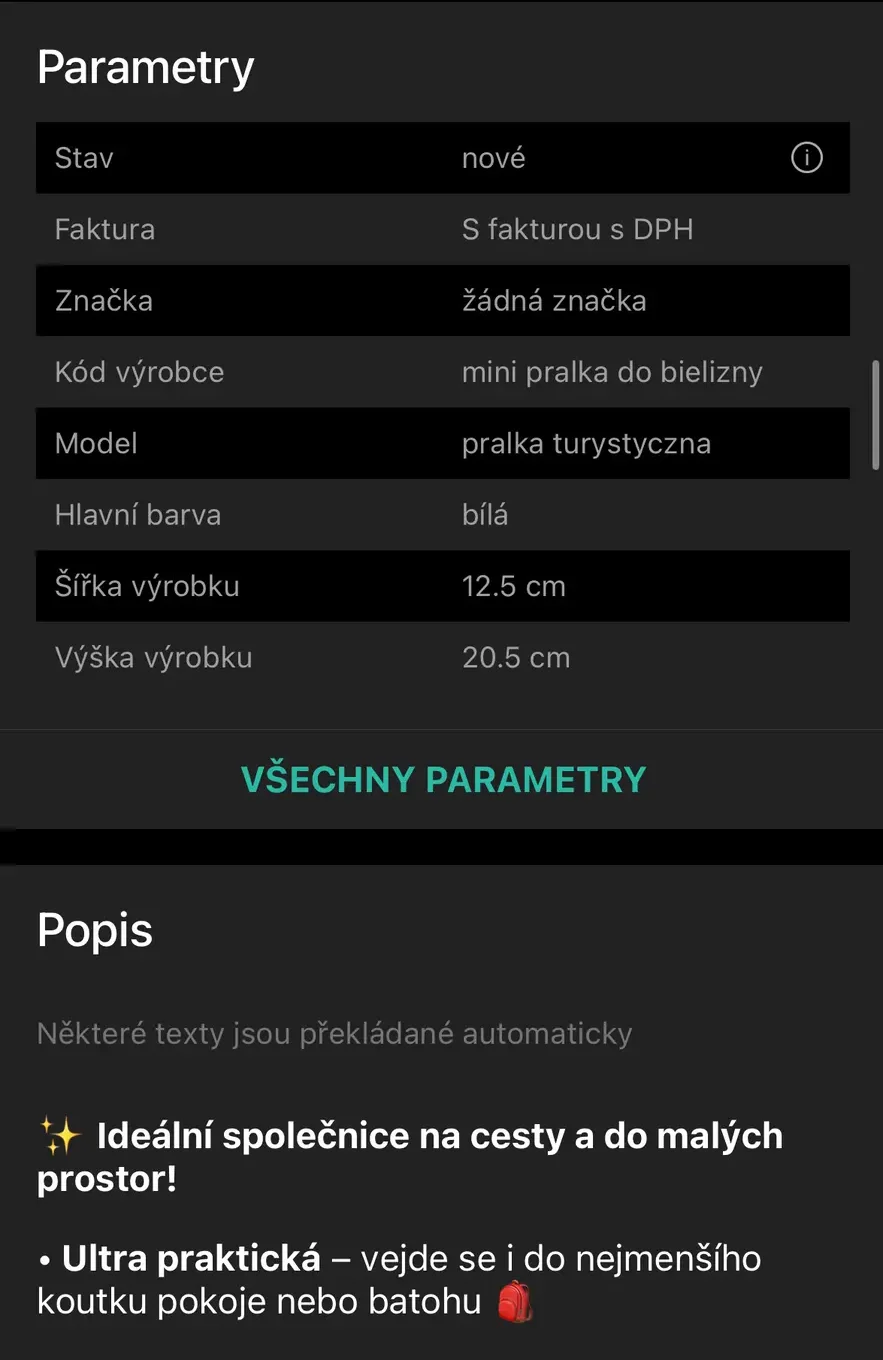The image size is (883, 1360).
Task: Show all parameters via VŠECHNY PARAMETRY
Action: pyautogui.click(x=443, y=780)
